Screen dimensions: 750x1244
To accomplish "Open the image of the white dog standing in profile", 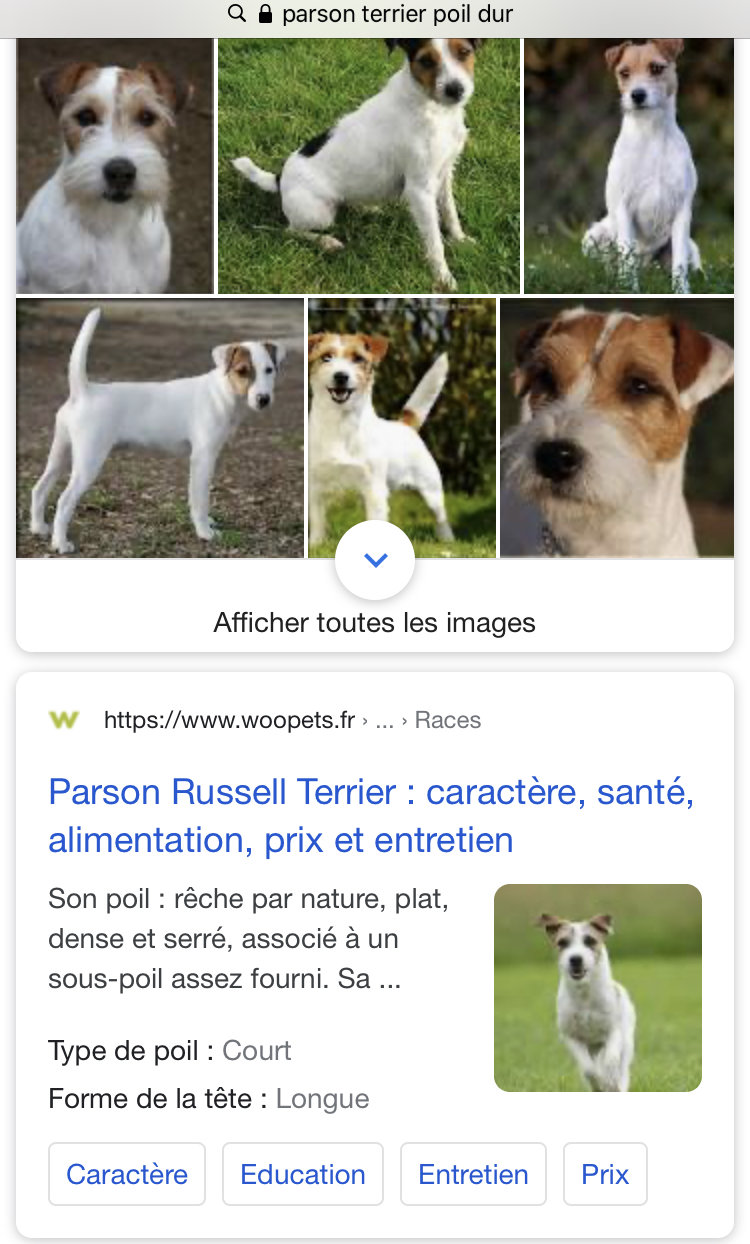I will point(160,428).
